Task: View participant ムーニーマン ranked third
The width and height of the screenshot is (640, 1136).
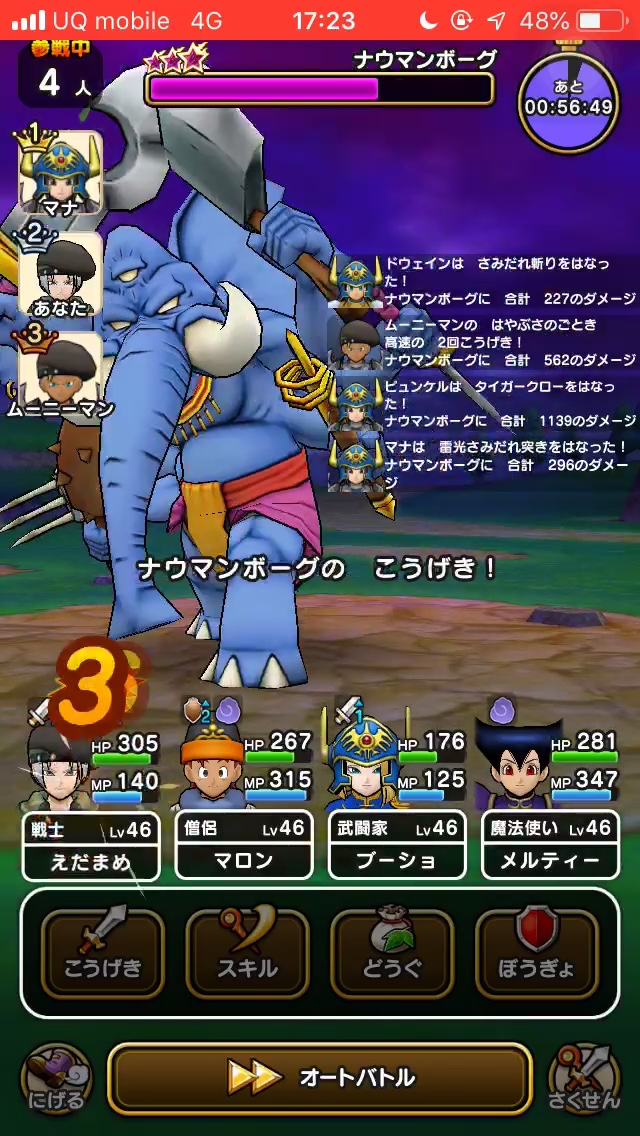Action: pos(60,372)
